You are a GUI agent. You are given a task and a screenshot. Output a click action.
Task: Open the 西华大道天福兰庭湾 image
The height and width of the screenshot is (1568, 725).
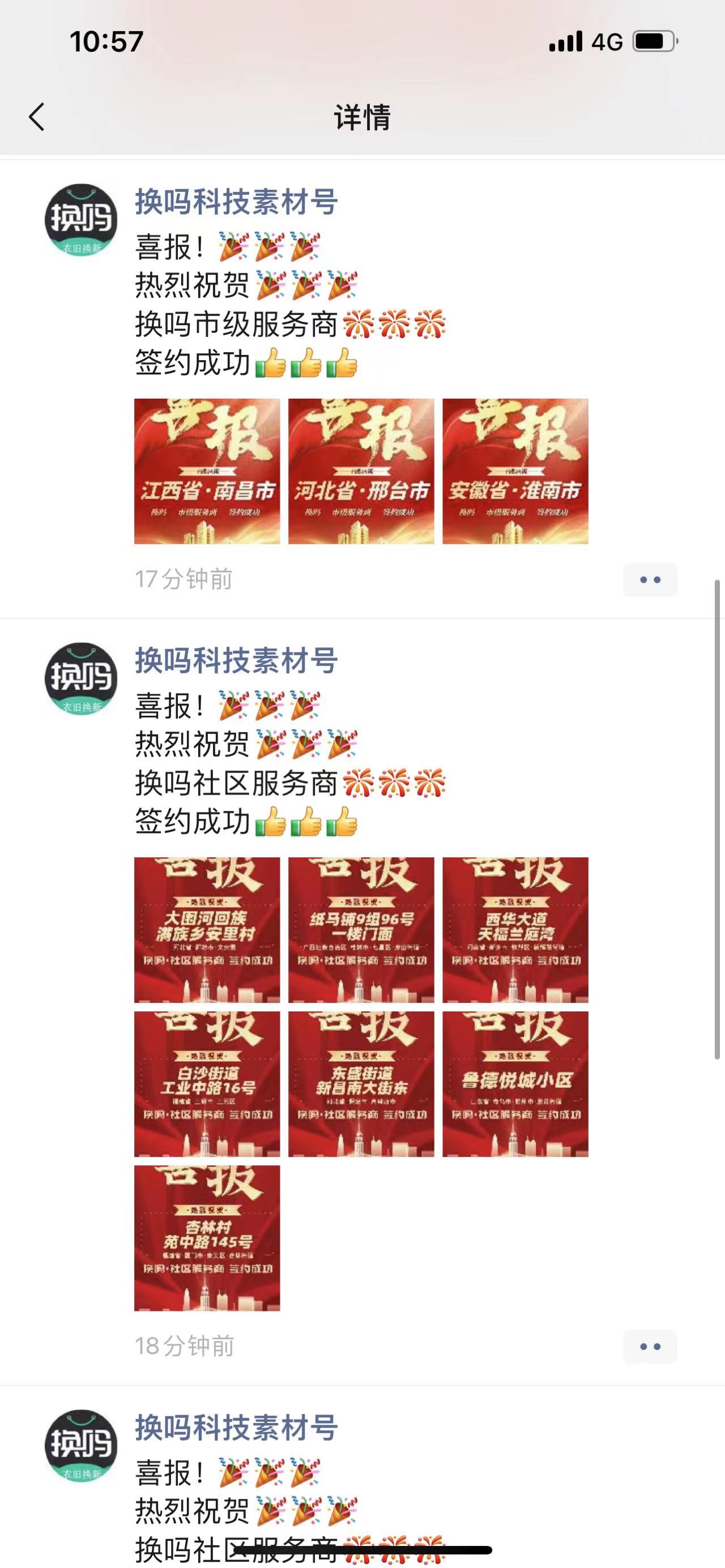(515, 929)
